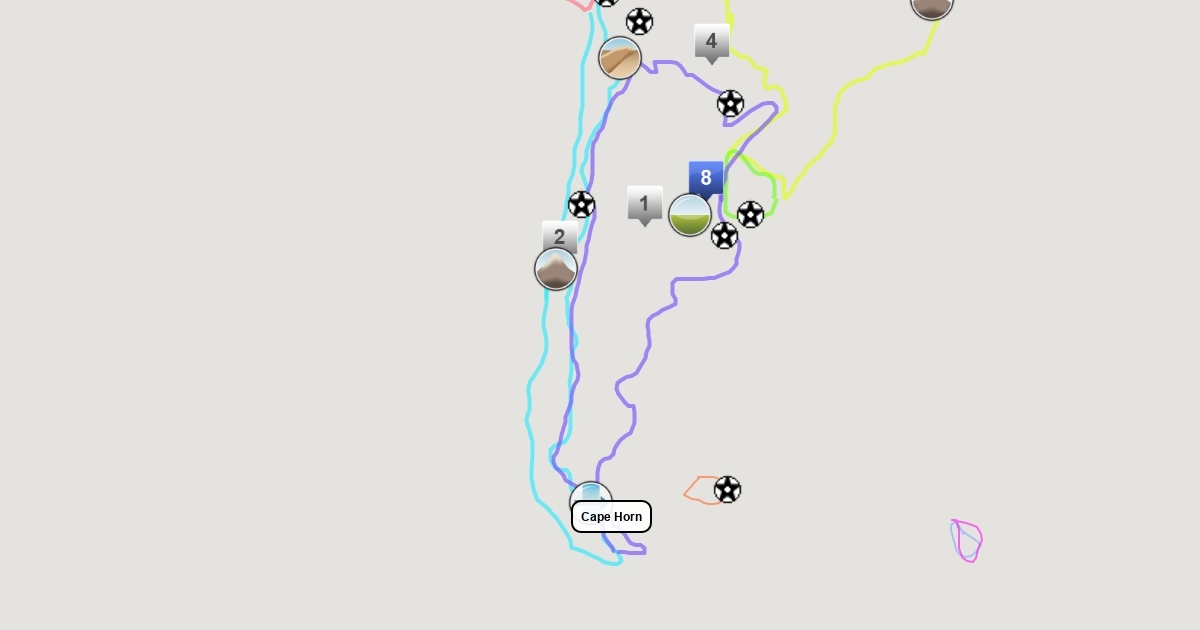Screen dimensions: 1200x630
Task: Open the green field photo marker
Action: (689, 215)
